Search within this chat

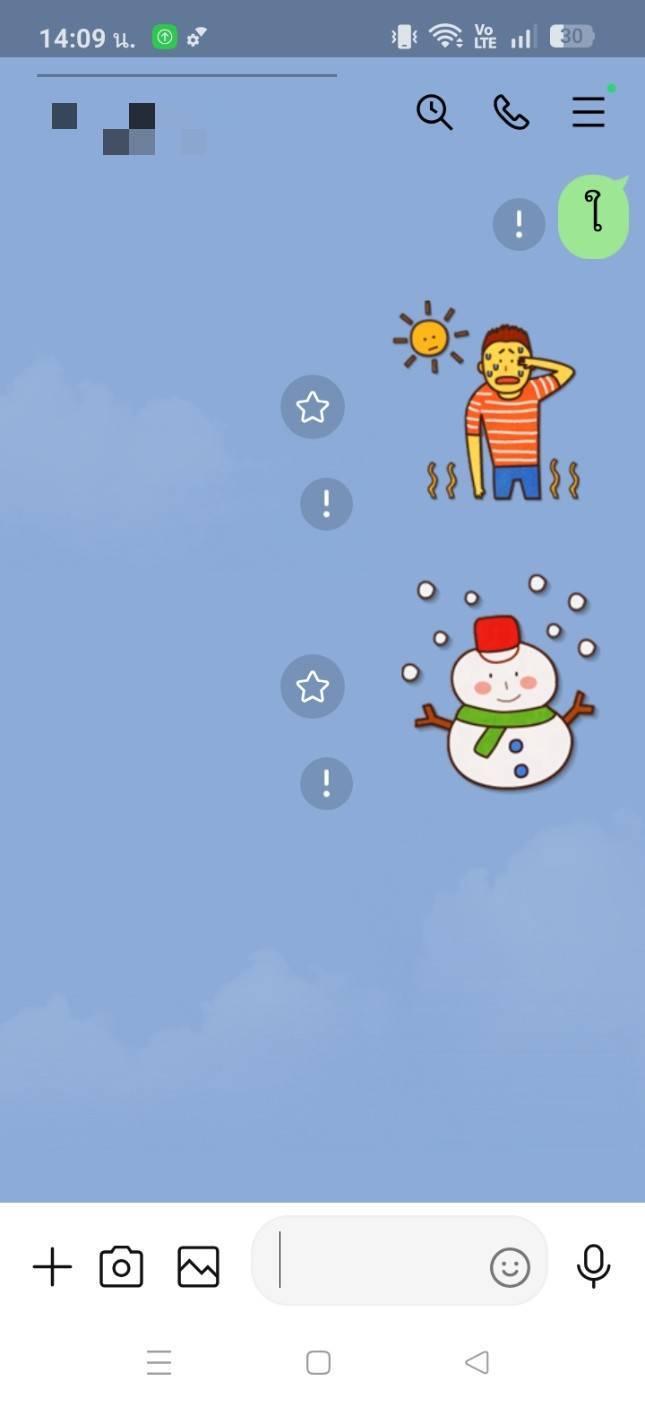coord(434,112)
